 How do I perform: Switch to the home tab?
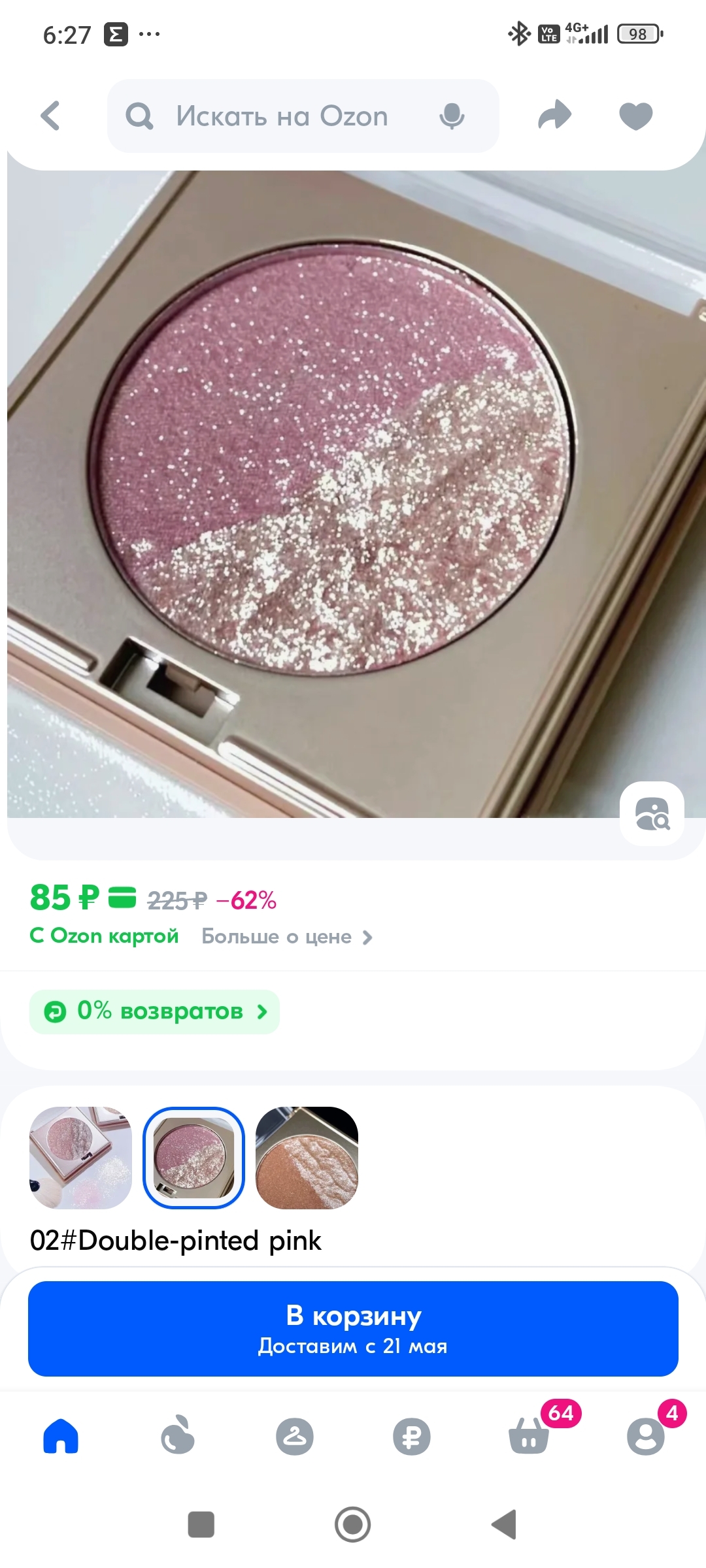[61, 1436]
